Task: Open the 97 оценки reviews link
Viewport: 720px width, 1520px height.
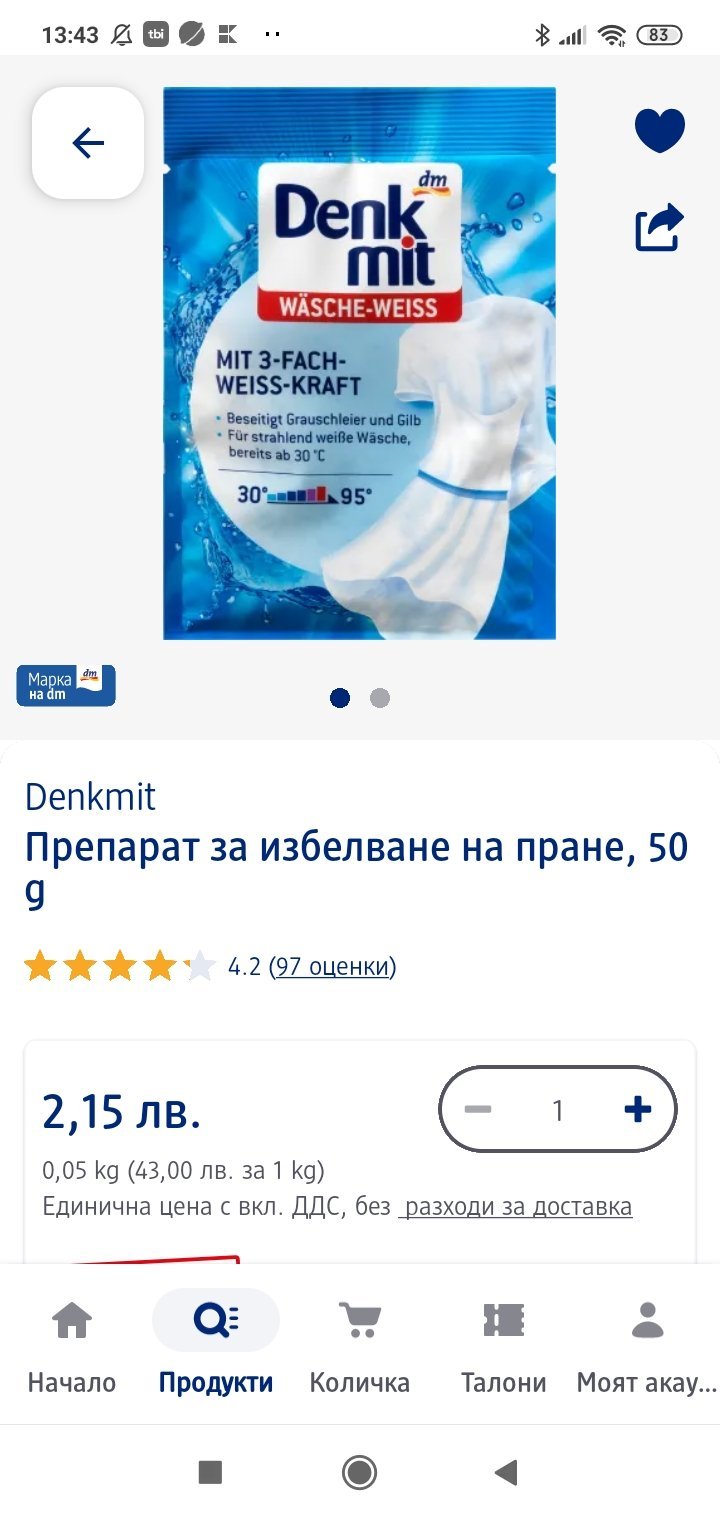Action: pyautogui.click(x=333, y=967)
